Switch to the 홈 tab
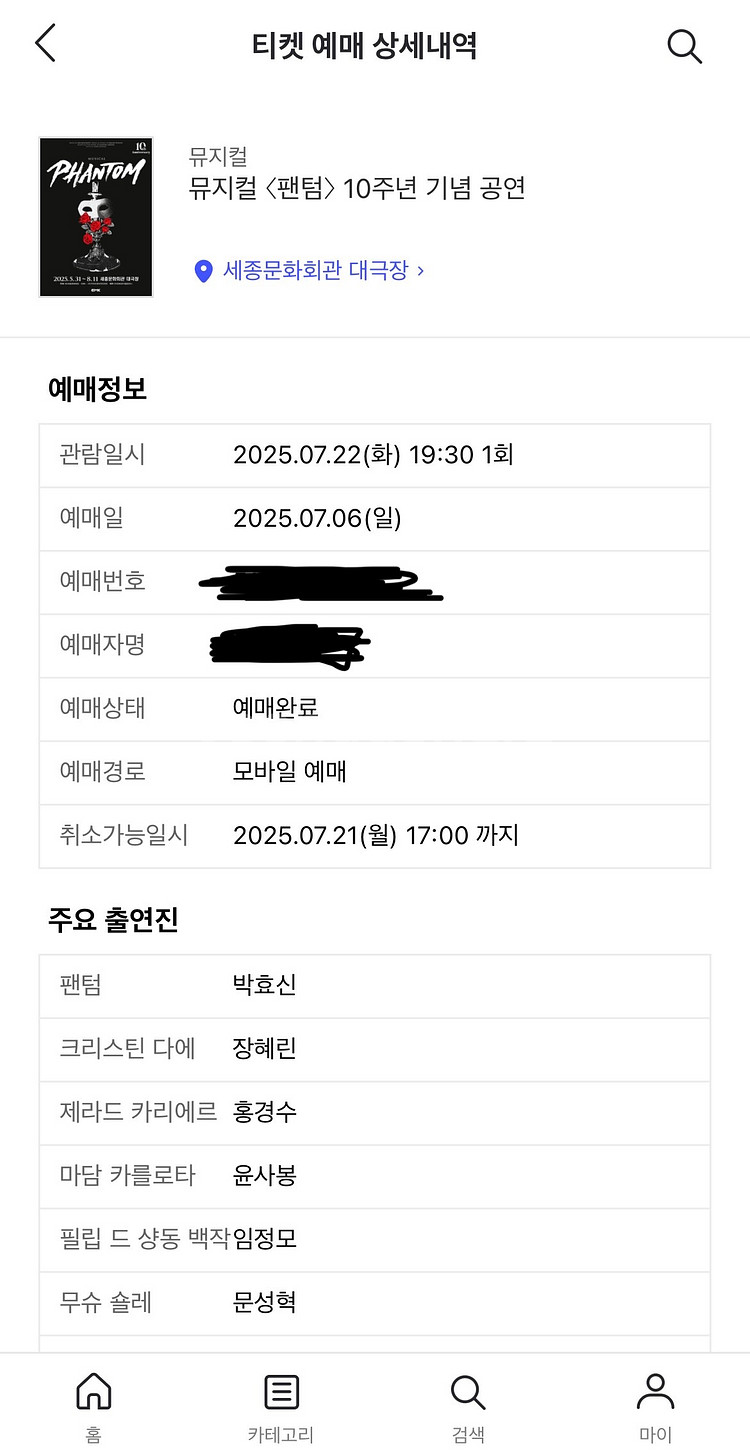Viewport: 750px width, 1456px height. [93, 1405]
